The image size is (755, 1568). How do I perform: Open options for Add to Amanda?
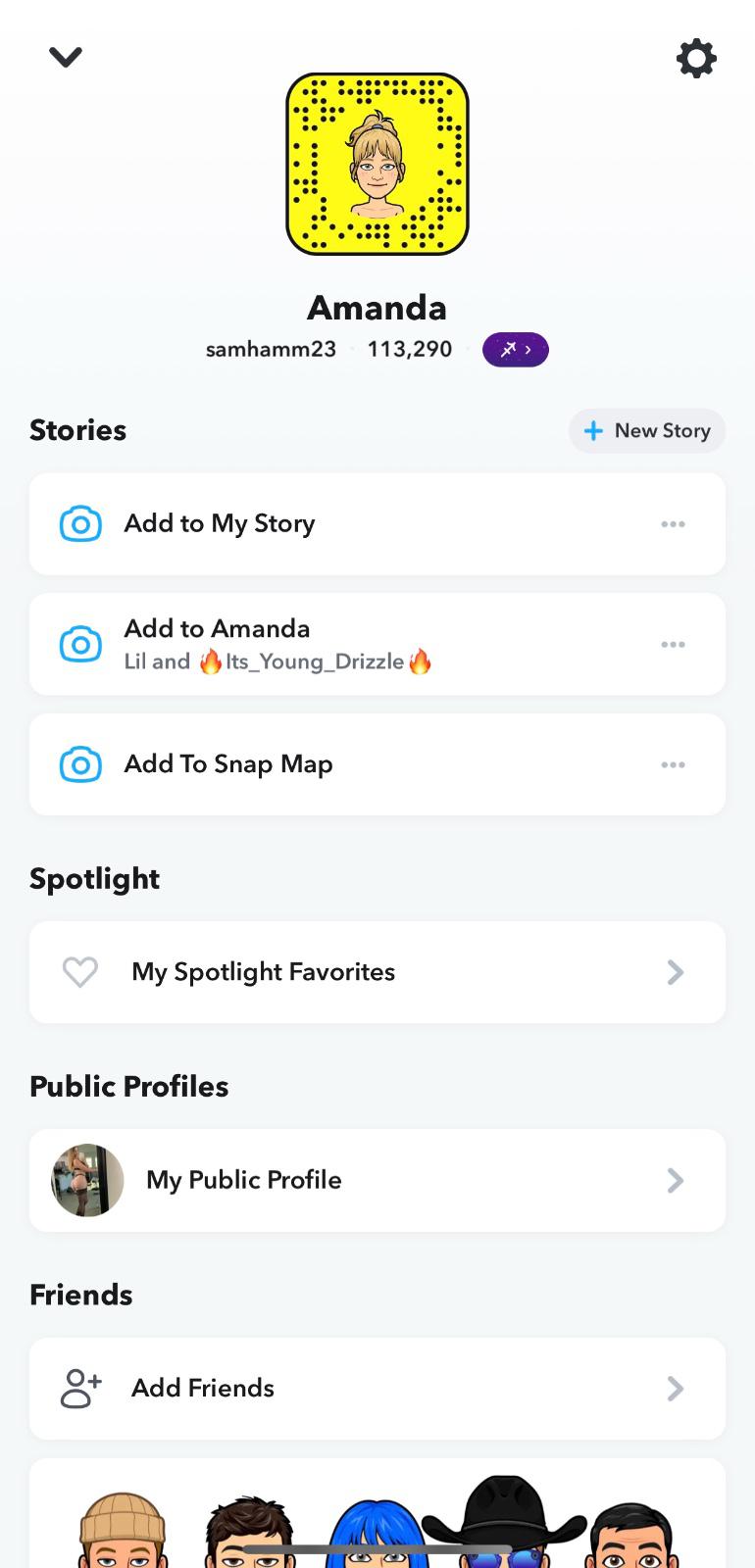pyautogui.click(x=673, y=645)
